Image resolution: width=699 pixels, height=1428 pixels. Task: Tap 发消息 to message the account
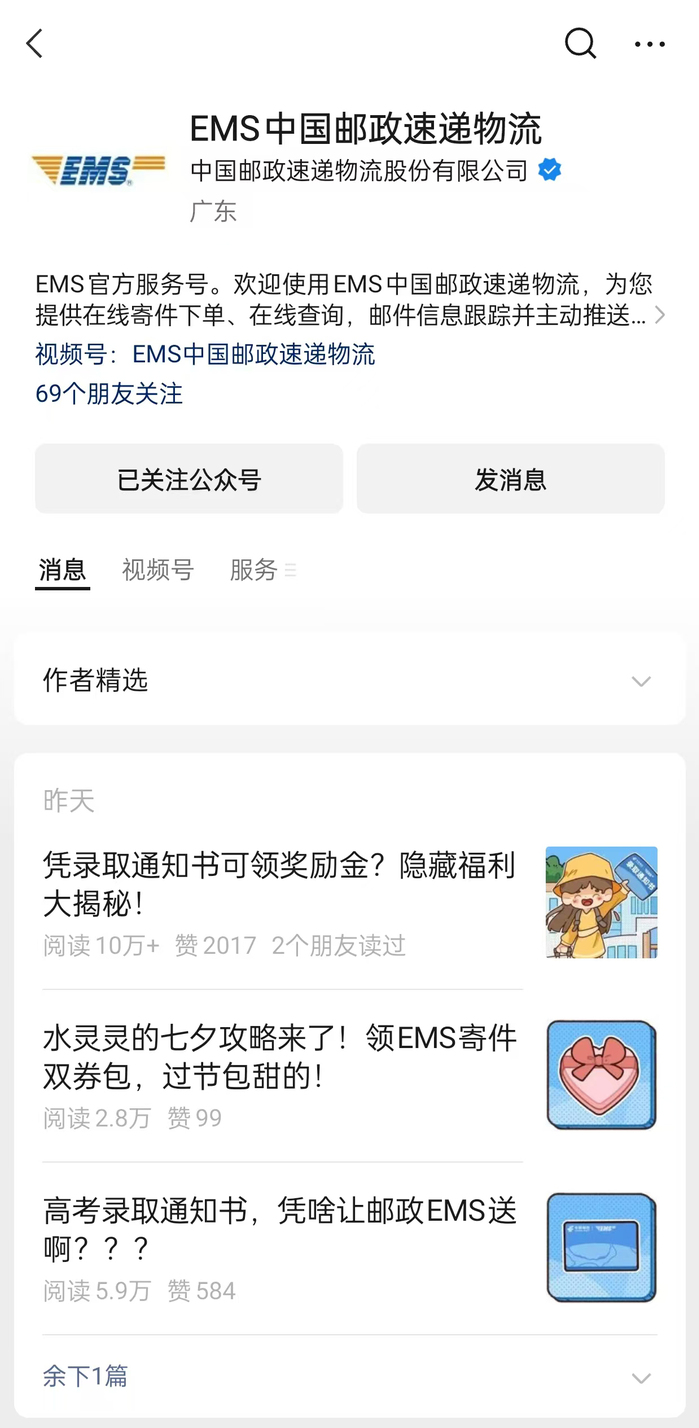pos(510,479)
